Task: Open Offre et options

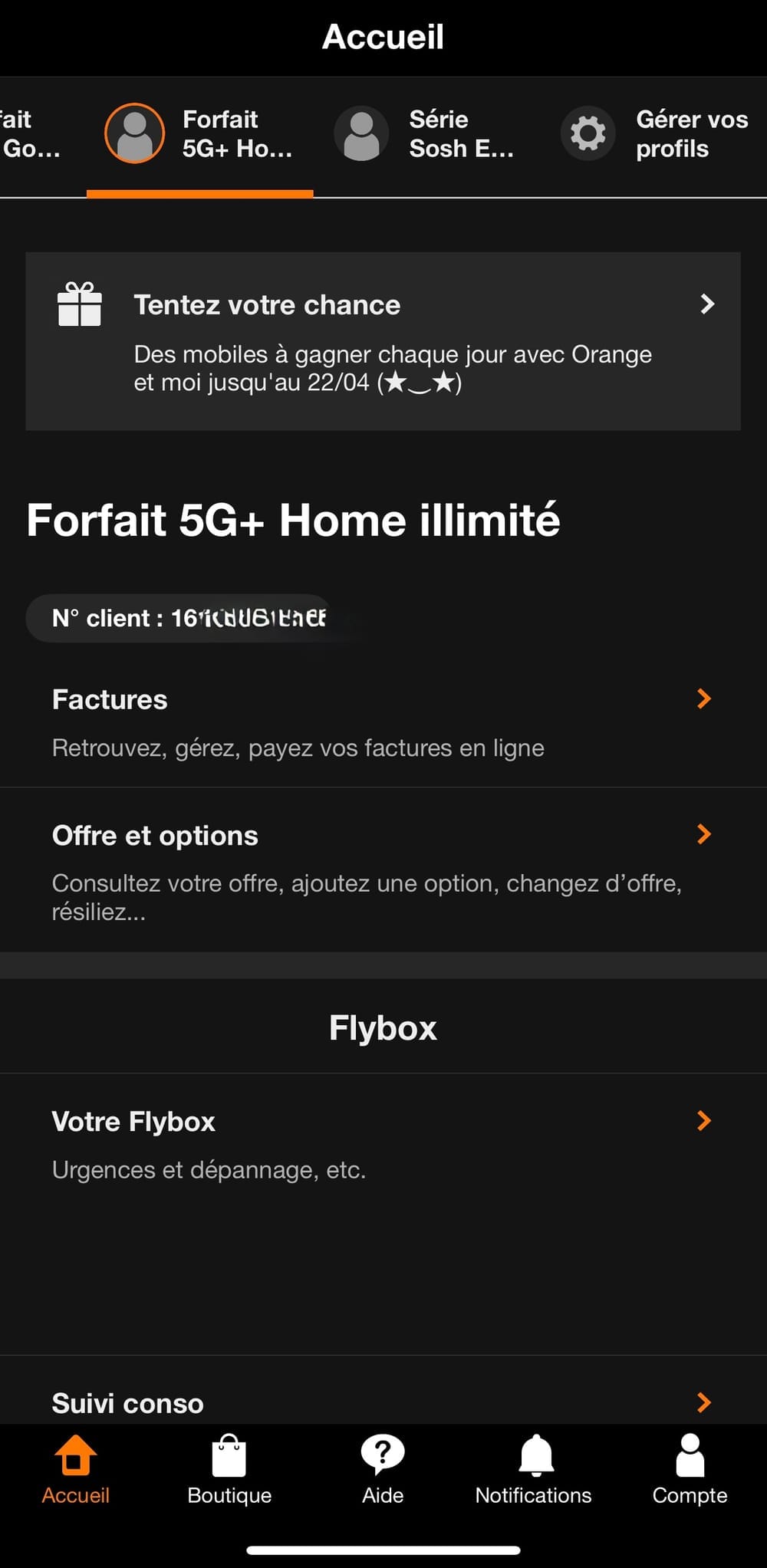Action: pos(383,870)
